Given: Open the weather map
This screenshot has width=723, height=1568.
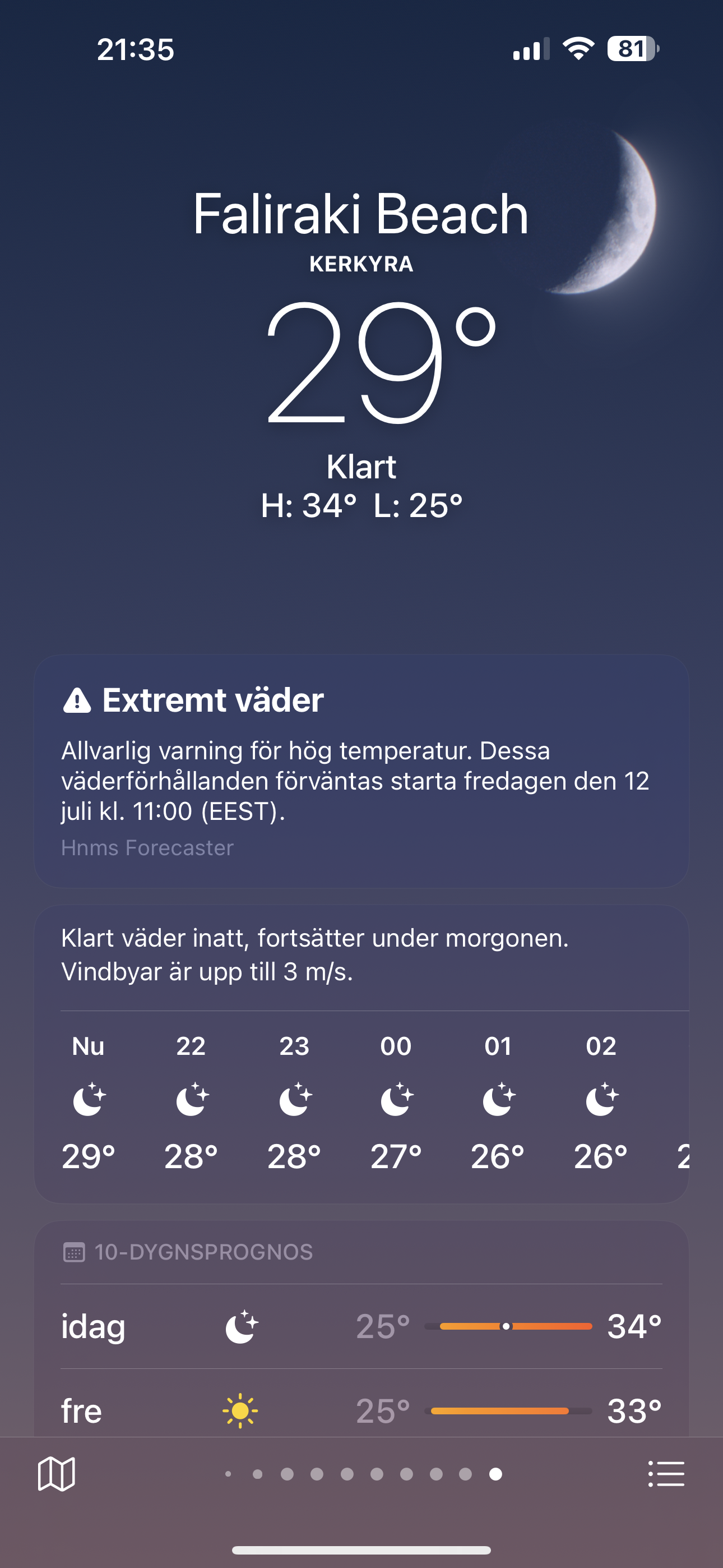Looking at the screenshot, I should [x=56, y=1474].
